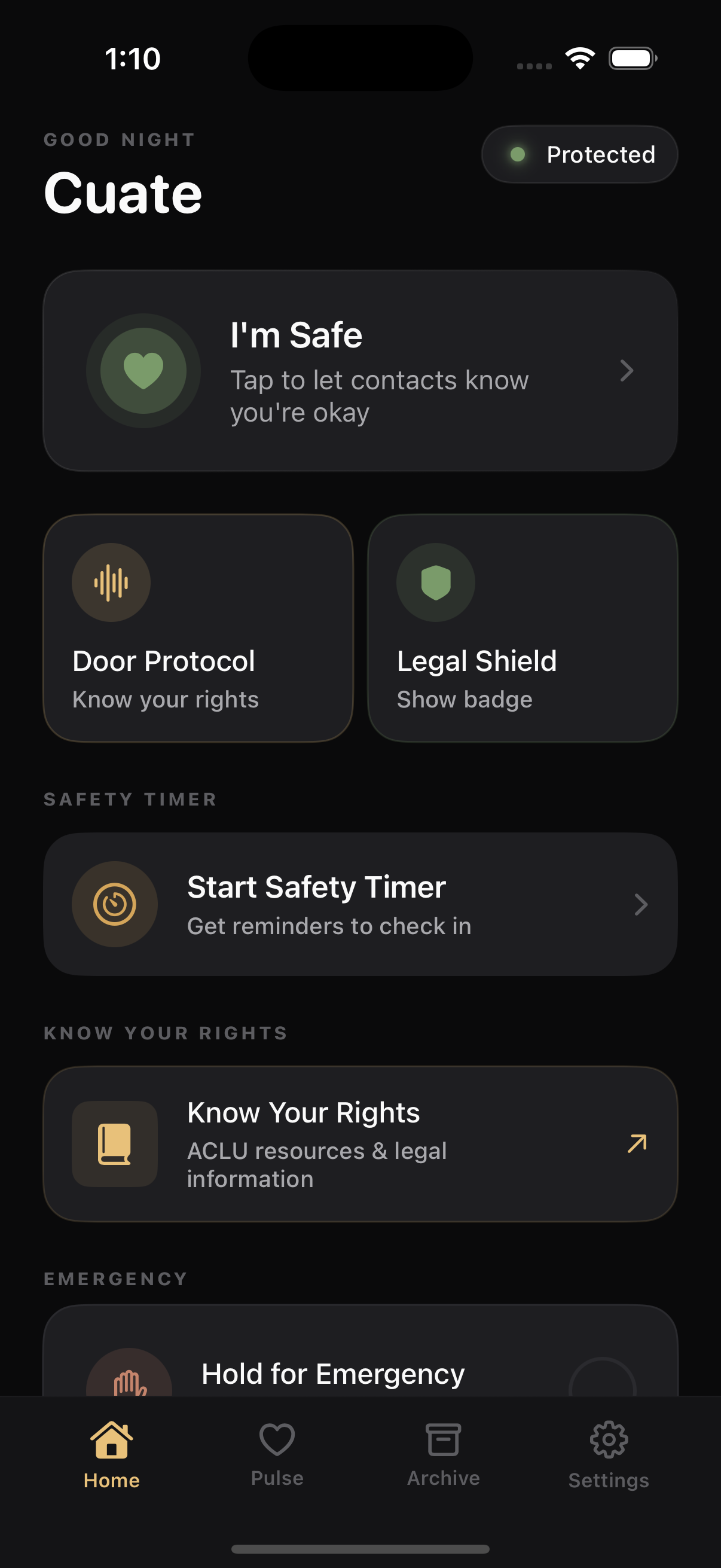Expand the I'm Safe chevron
Image resolution: width=721 pixels, height=1568 pixels.
pos(628,371)
